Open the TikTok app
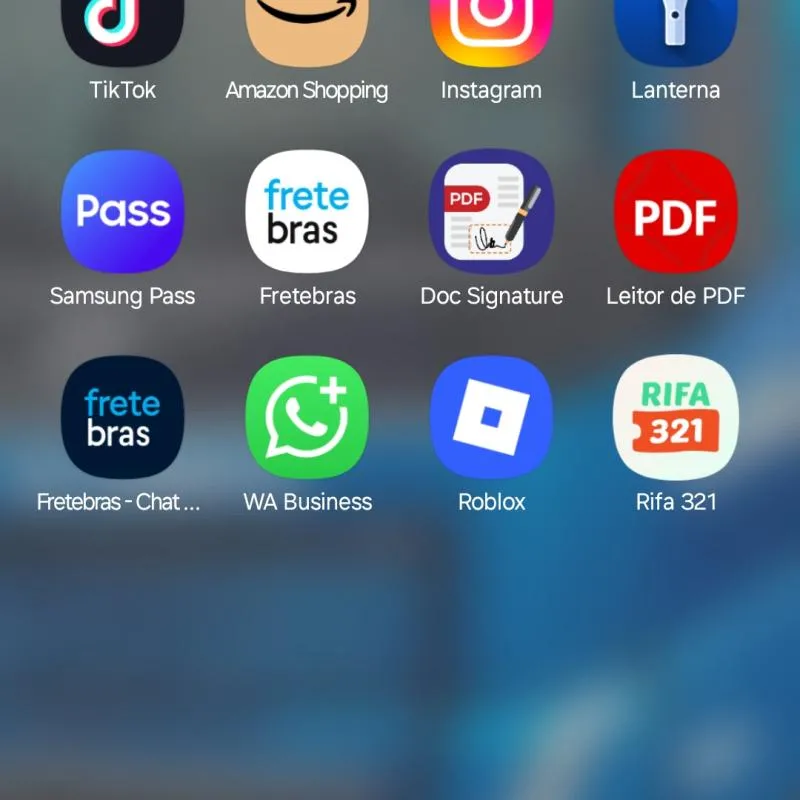The height and width of the screenshot is (800, 800). [x=123, y=30]
